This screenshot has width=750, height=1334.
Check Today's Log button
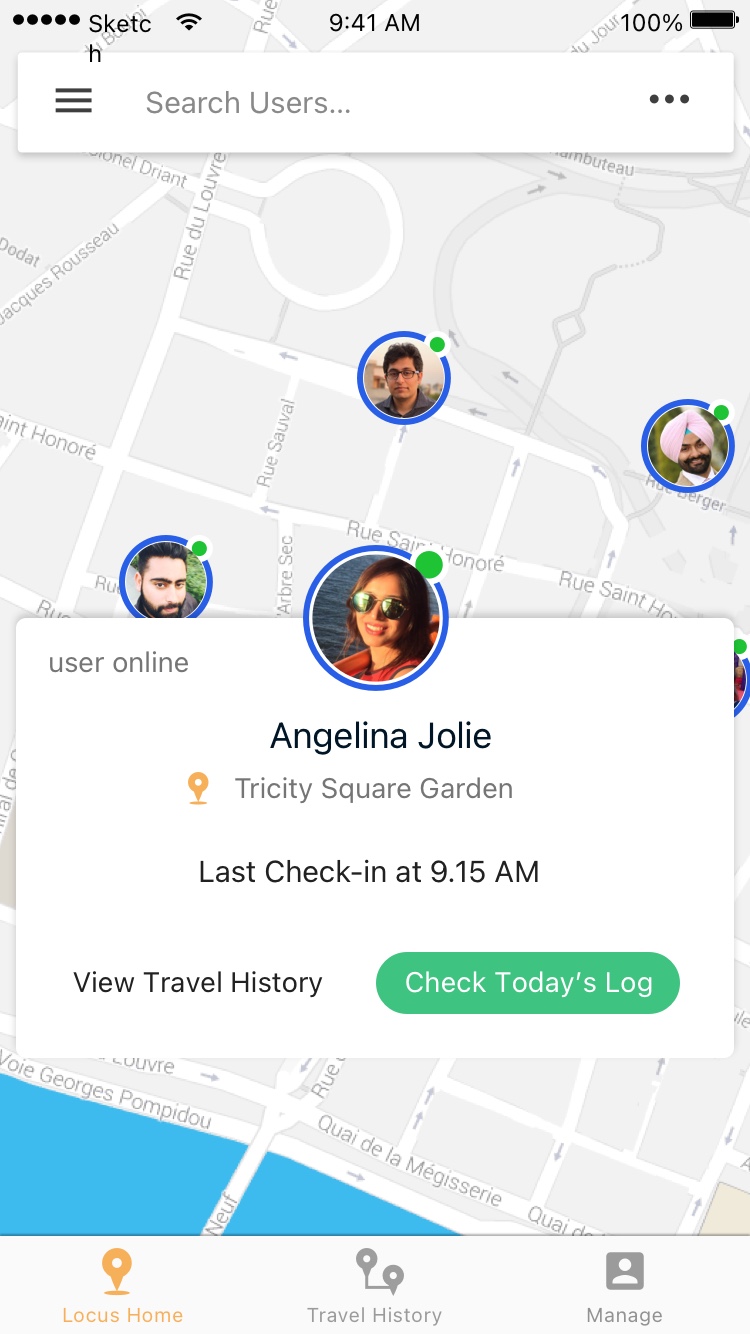[x=528, y=983]
